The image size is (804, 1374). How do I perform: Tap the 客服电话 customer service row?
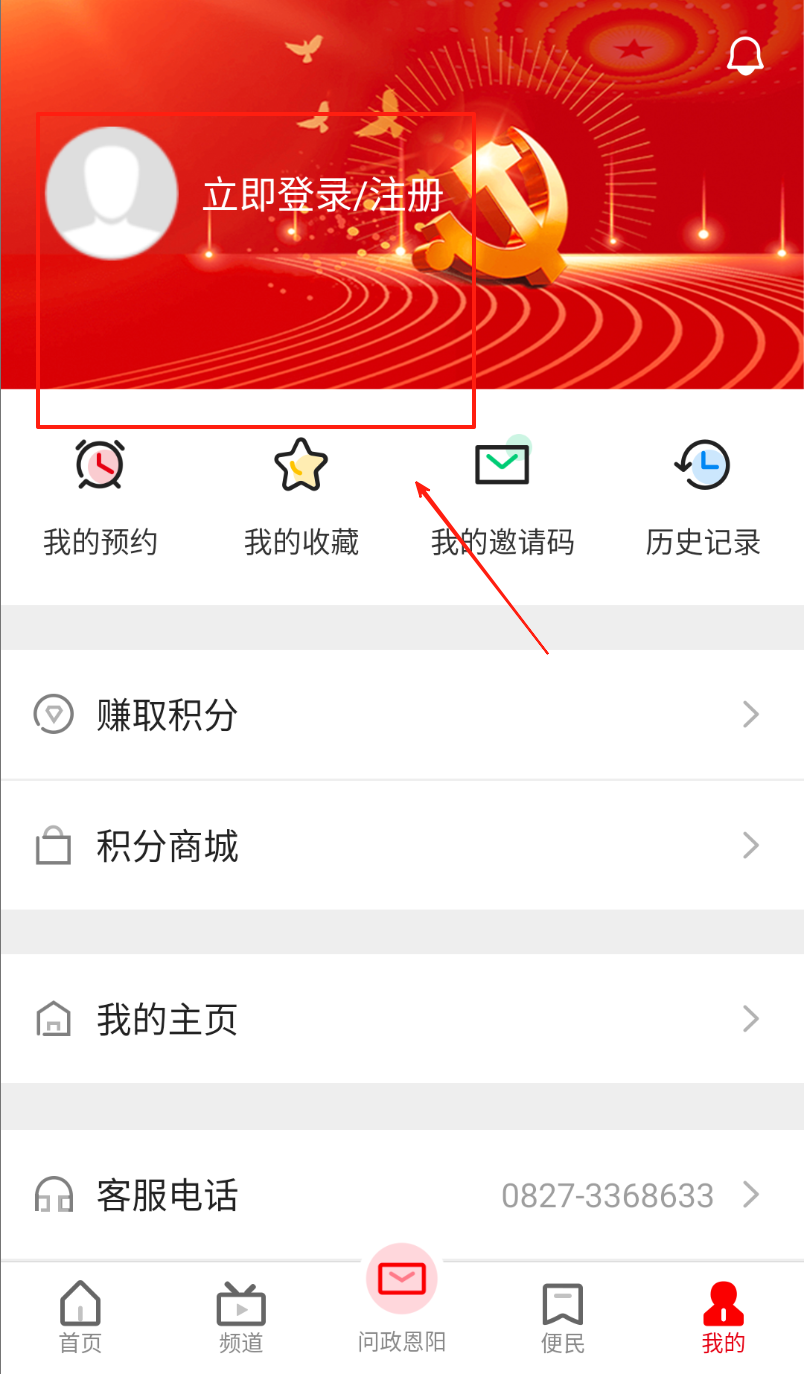click(x=402, y=1195)
